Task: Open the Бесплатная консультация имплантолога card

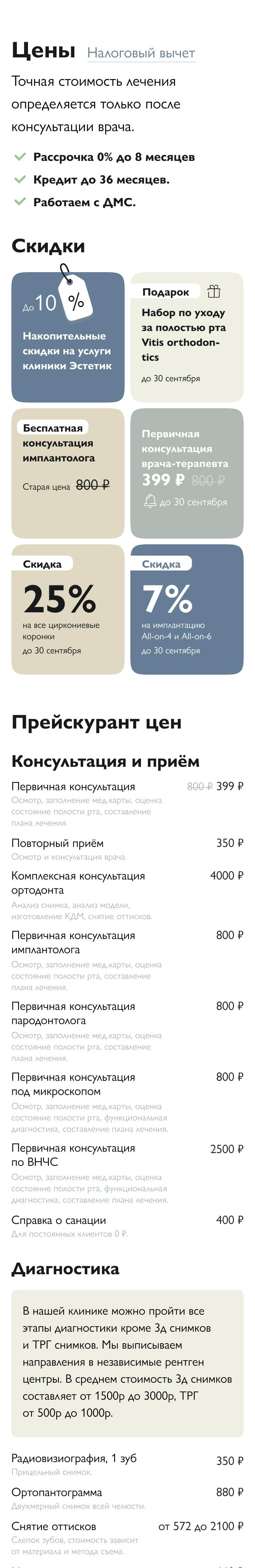Action: (68, 473)
